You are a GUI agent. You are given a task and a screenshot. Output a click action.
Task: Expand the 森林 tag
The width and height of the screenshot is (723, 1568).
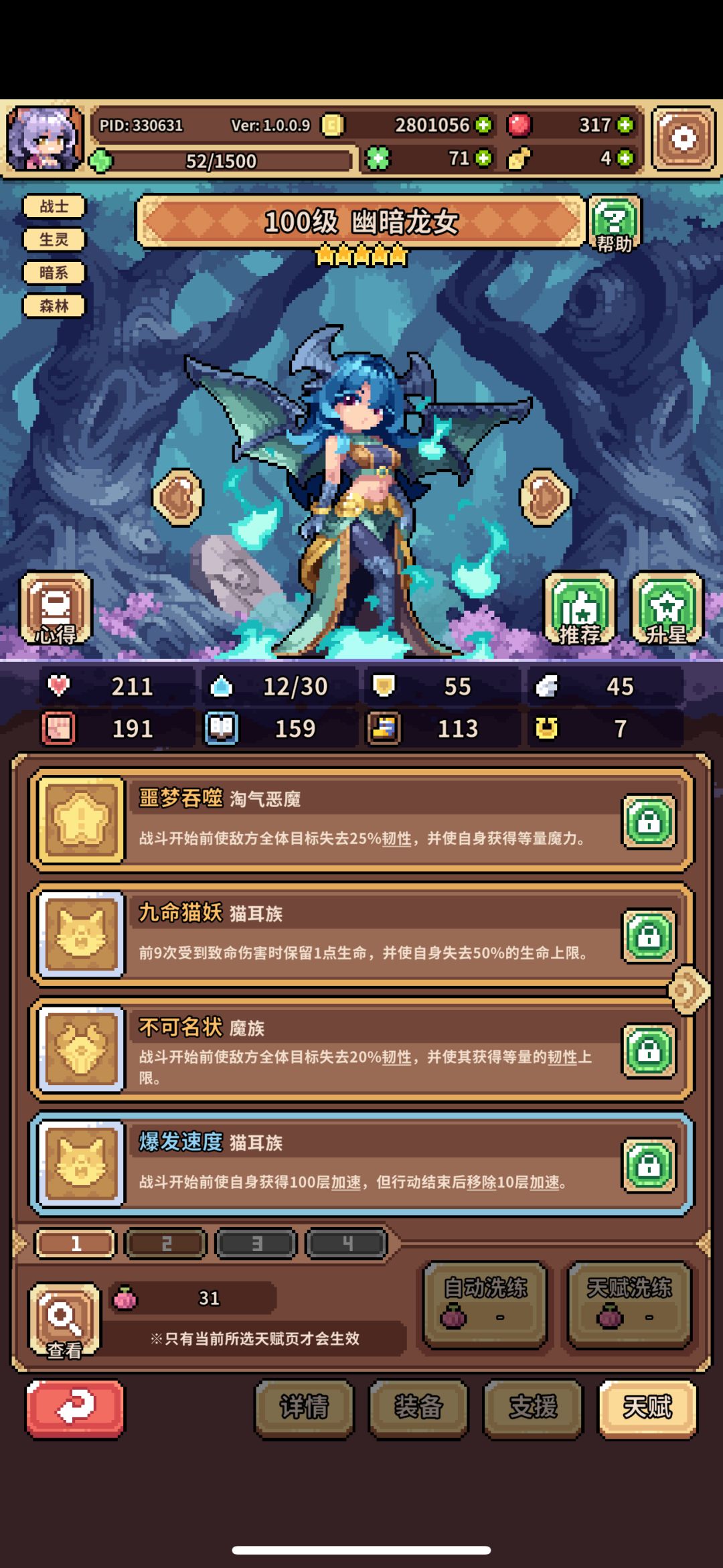click(x=54, y=306)
